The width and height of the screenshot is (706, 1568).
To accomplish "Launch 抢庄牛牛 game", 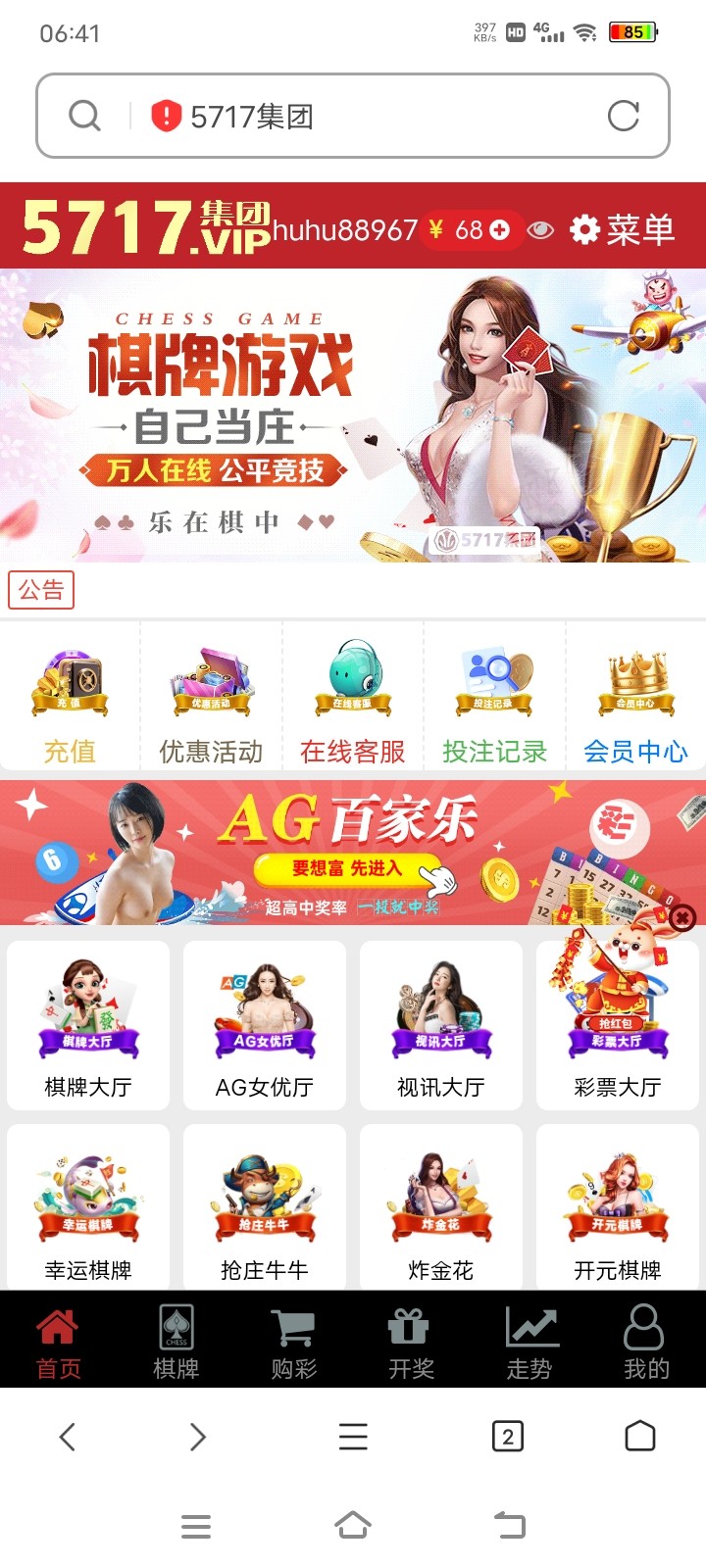I will (x=265, y=1208).
